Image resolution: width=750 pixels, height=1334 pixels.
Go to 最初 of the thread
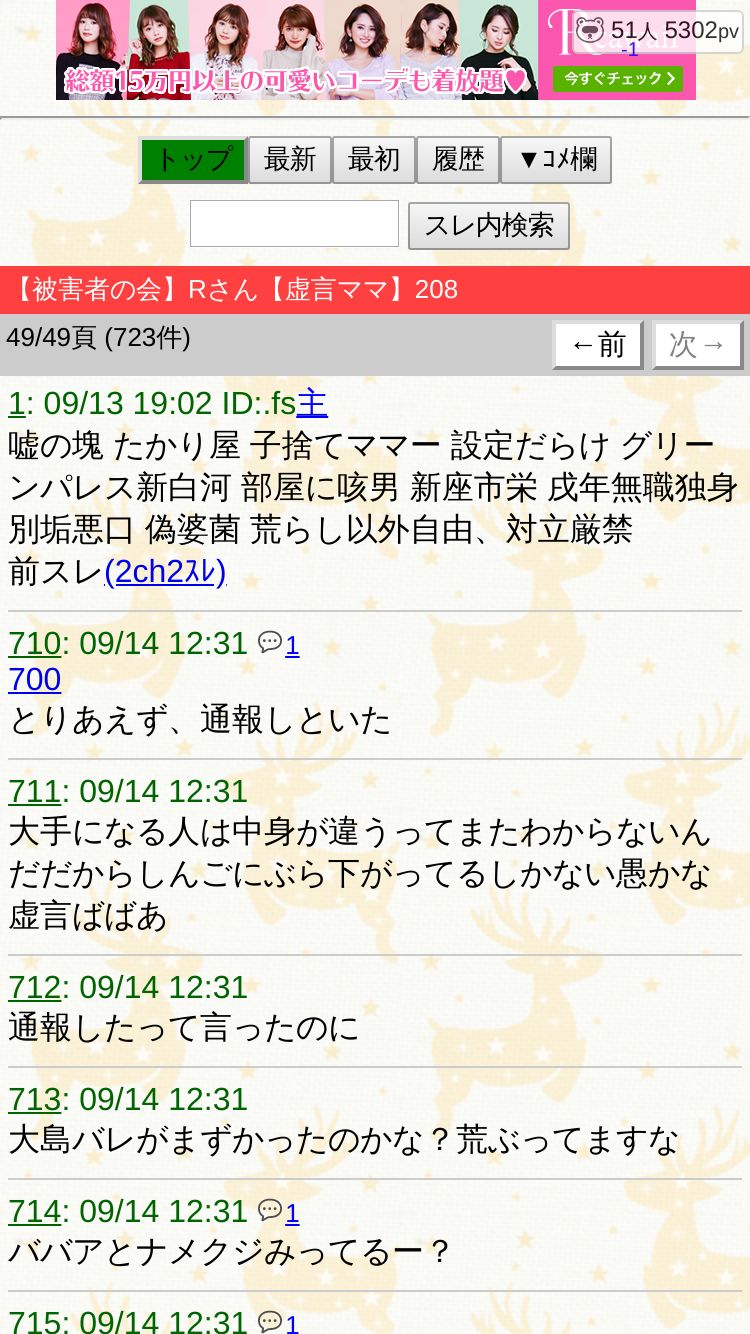374,160
